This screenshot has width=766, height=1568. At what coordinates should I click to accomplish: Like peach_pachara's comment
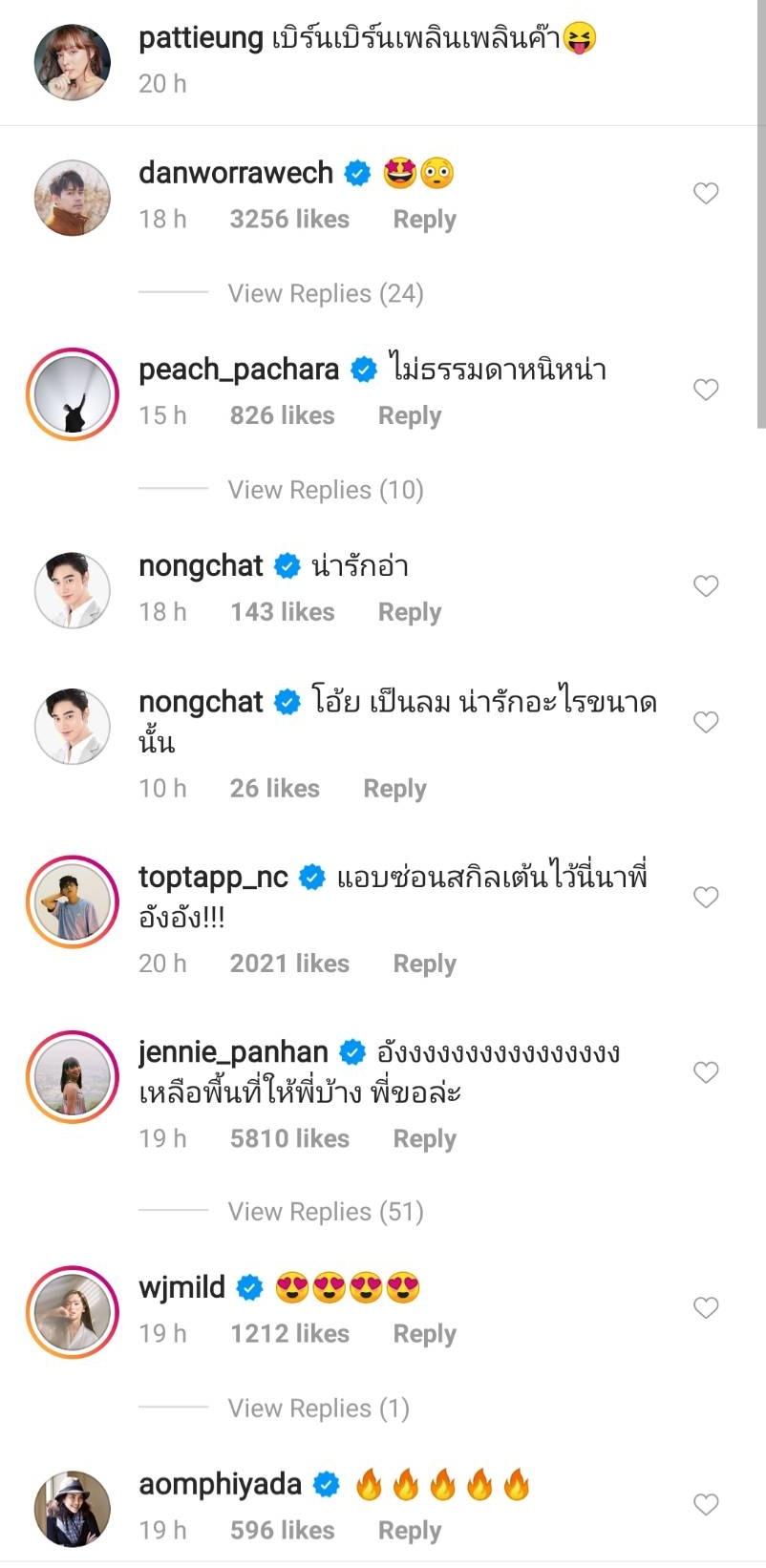coord(705,390)
